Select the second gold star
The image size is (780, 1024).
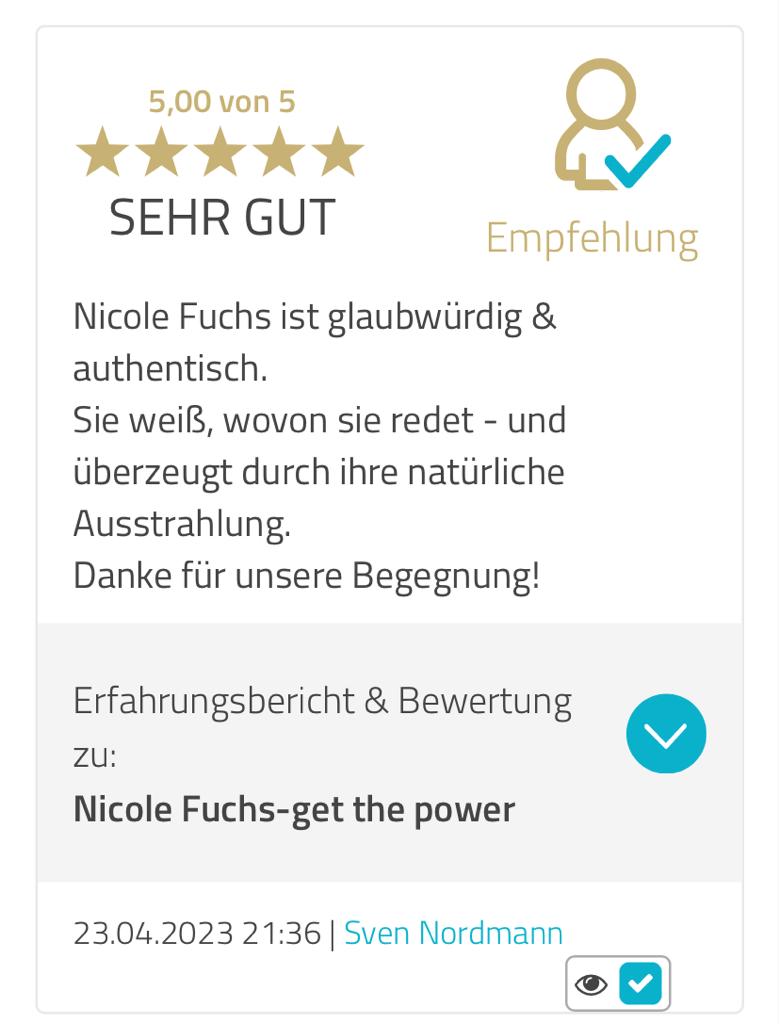(162, 152)
